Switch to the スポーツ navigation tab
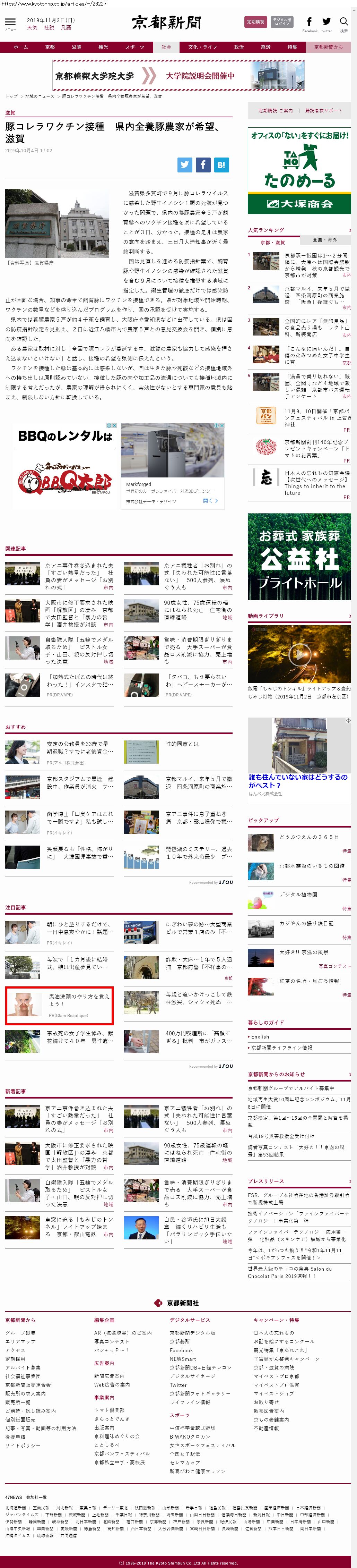This screenshot has height=1568, width=357. click(x=134, y=47)
